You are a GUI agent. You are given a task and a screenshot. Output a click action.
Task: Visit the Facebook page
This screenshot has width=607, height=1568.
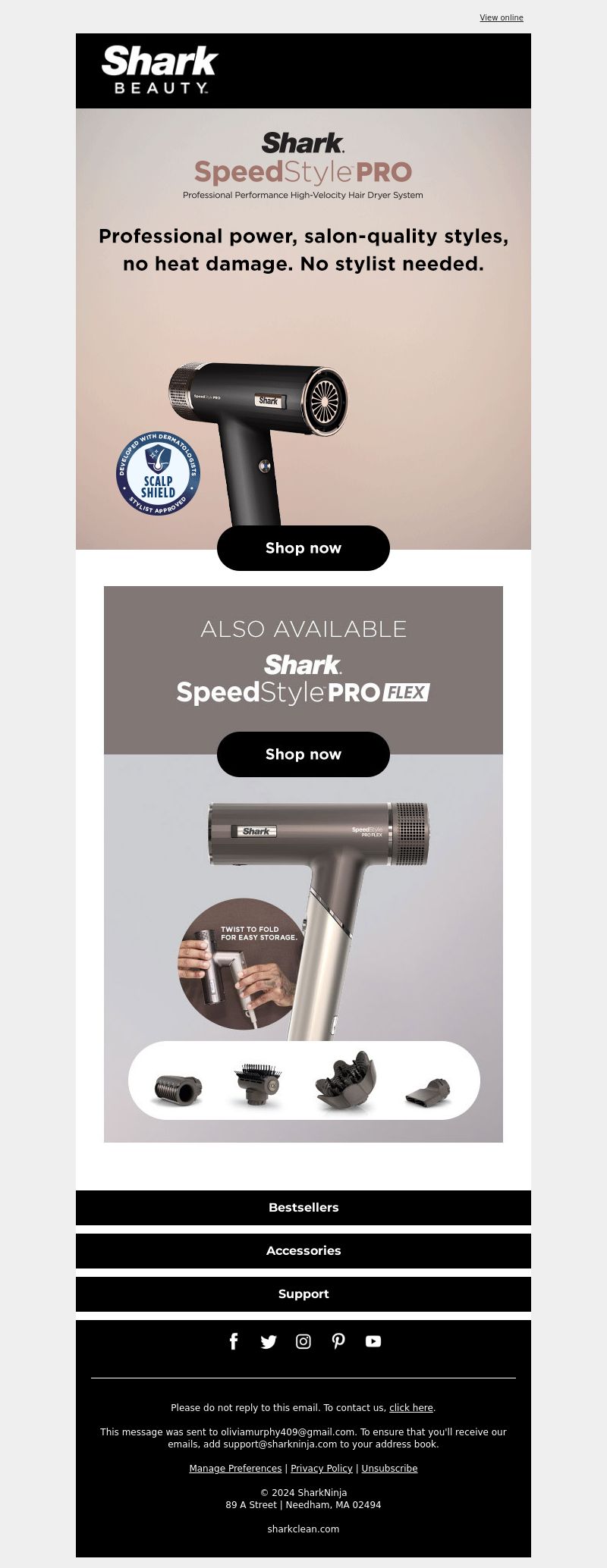pyautogui.click(x=234, y=1341)
